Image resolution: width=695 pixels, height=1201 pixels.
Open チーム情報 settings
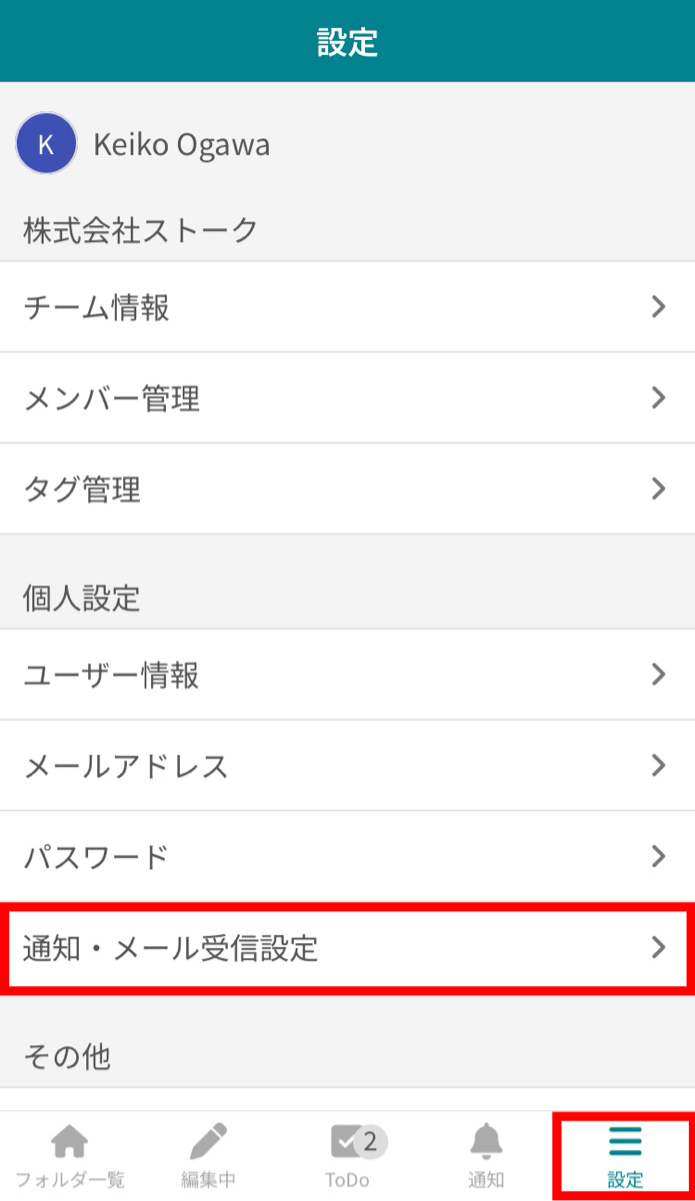(x=347, y=307)
